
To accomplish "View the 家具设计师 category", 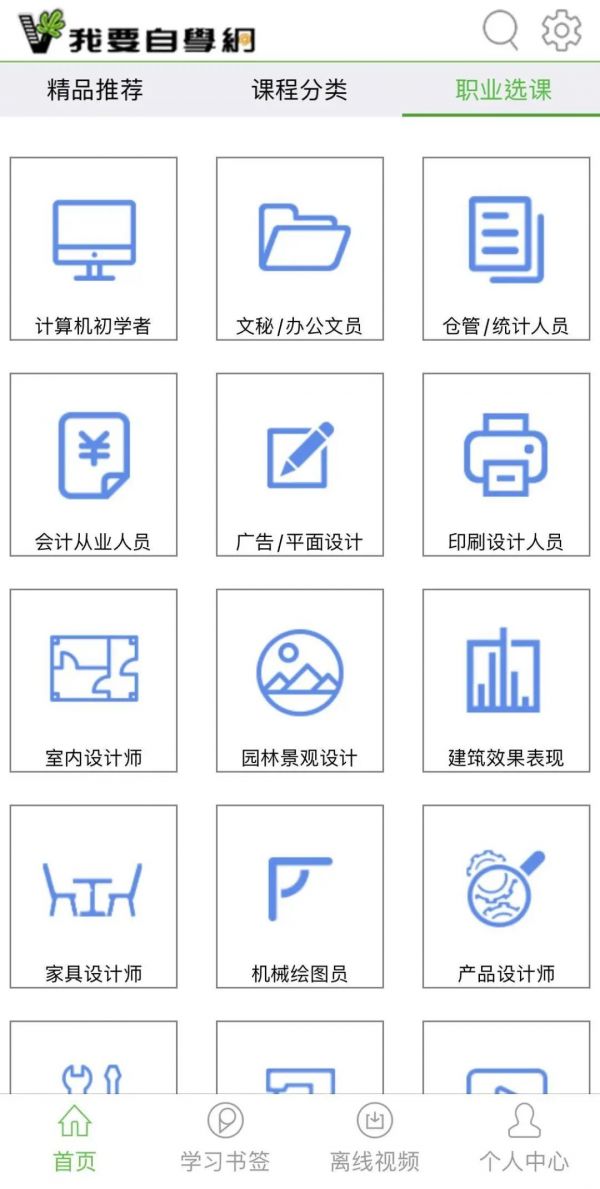I will (93, 896).
